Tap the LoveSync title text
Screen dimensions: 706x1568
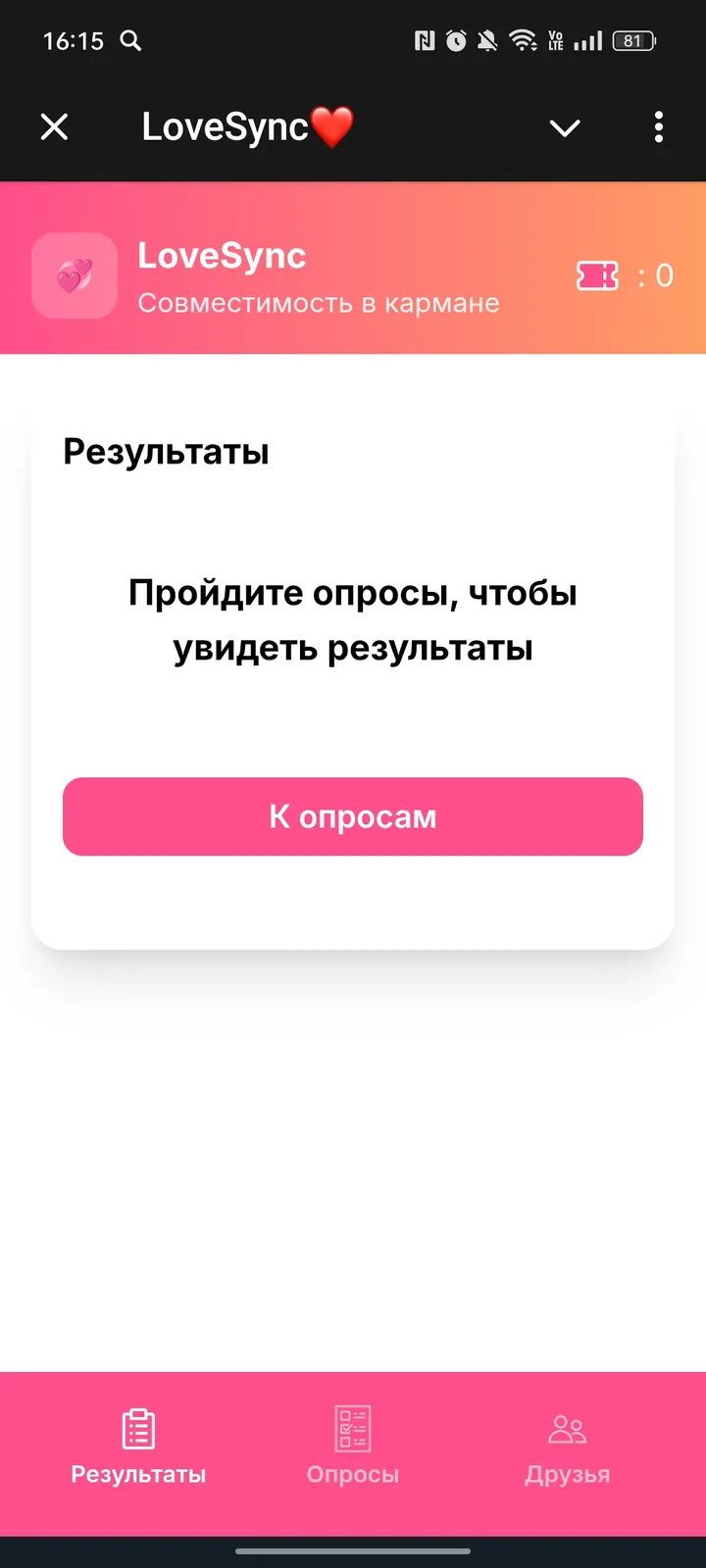point(247,126)
